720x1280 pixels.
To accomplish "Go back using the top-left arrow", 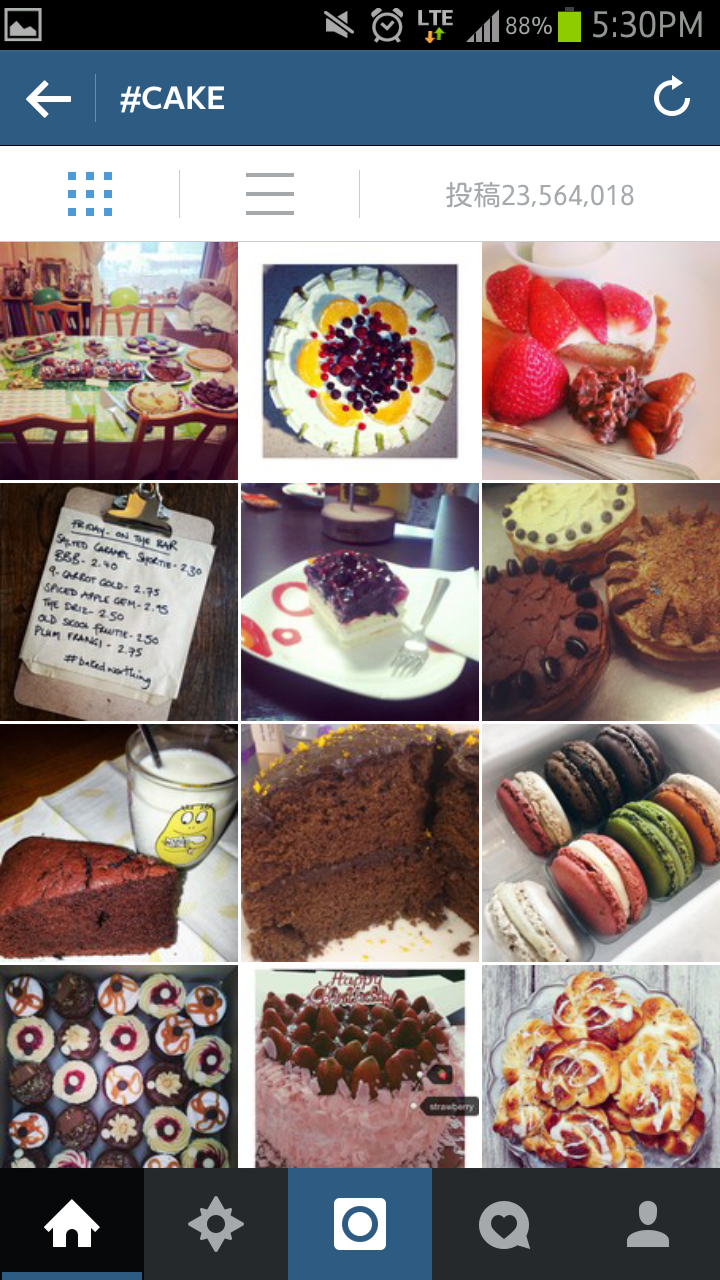I will (48, 99).
